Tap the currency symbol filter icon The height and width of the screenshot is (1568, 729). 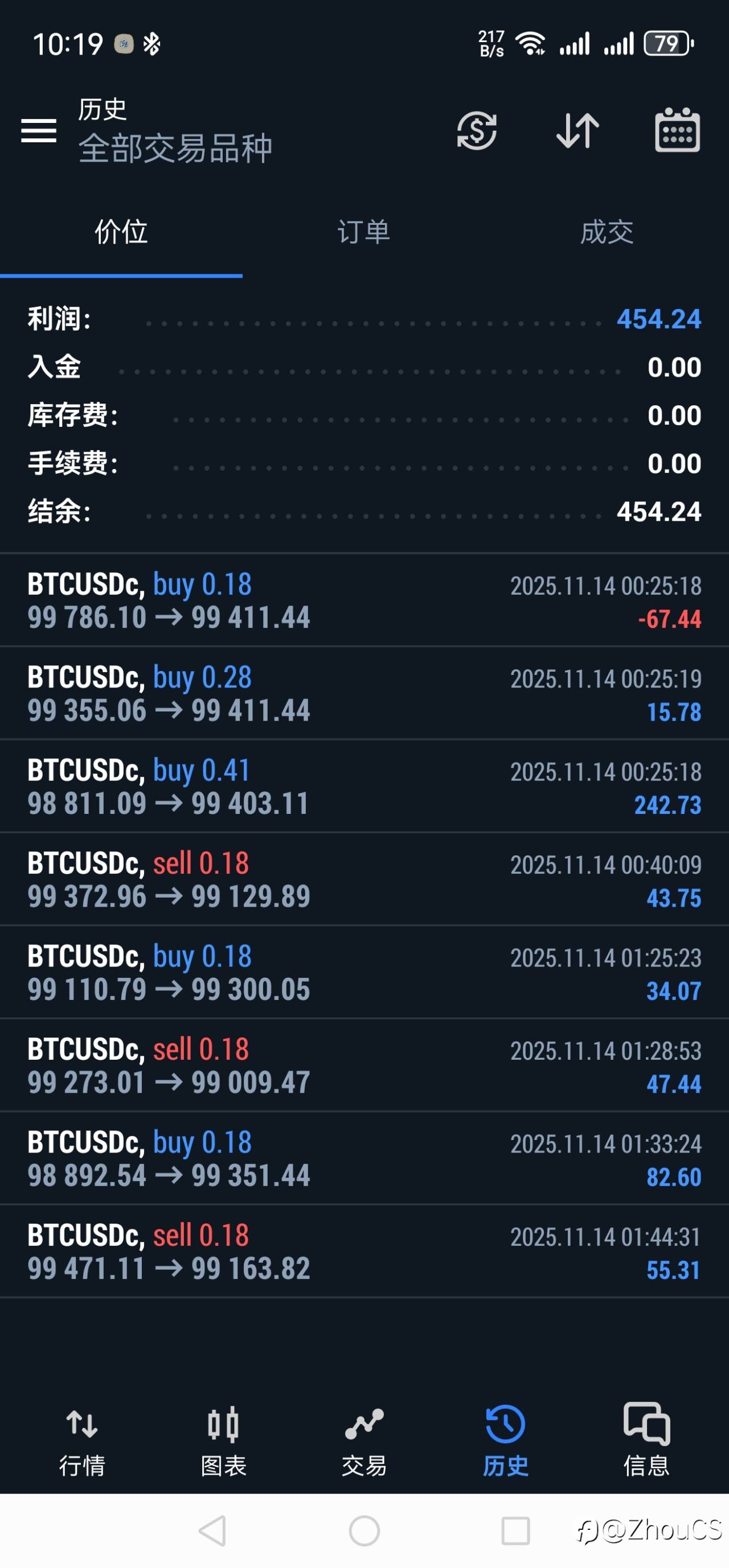477,130
